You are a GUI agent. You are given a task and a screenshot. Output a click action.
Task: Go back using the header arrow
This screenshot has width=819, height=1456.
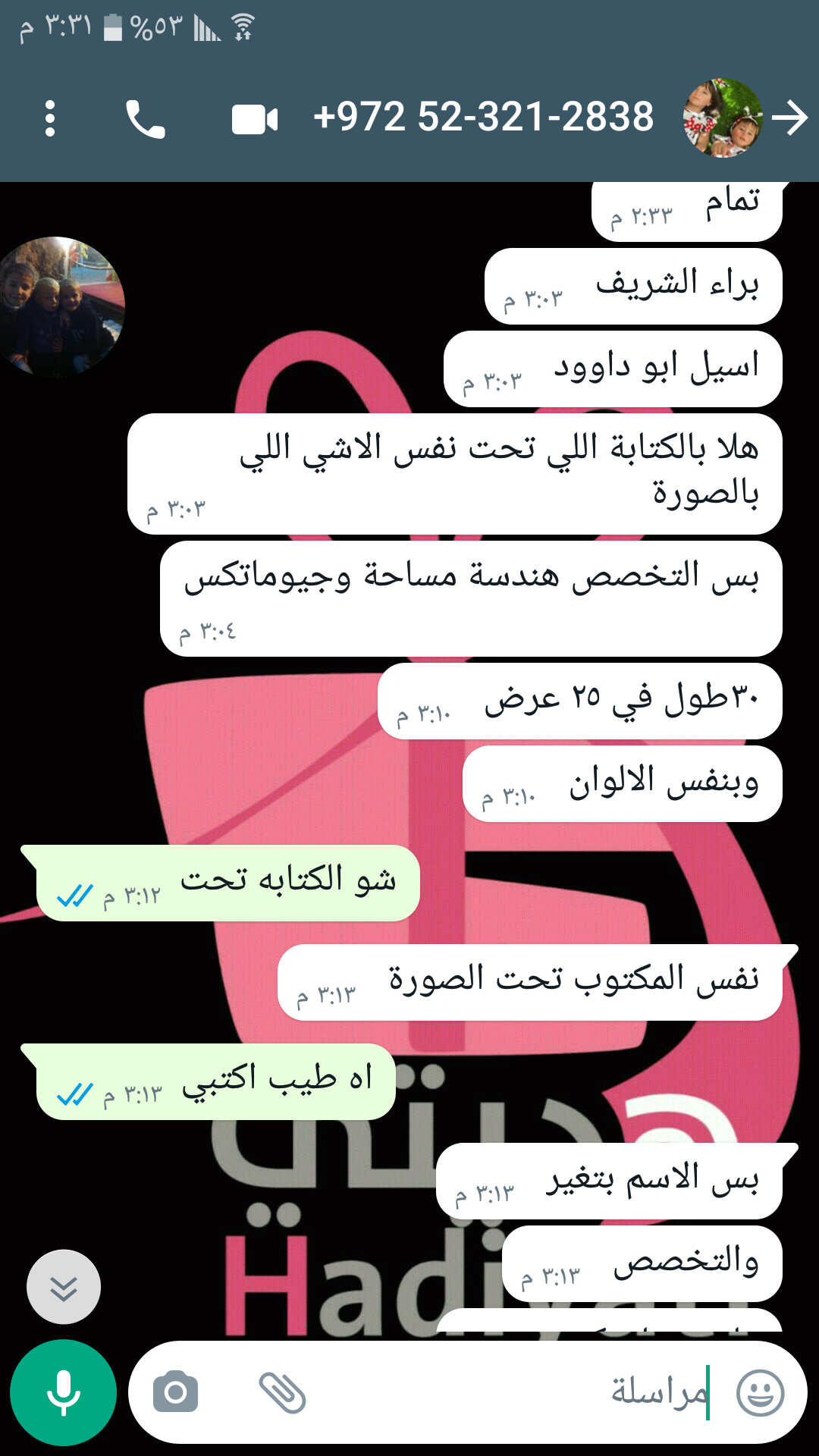point(790,118)
